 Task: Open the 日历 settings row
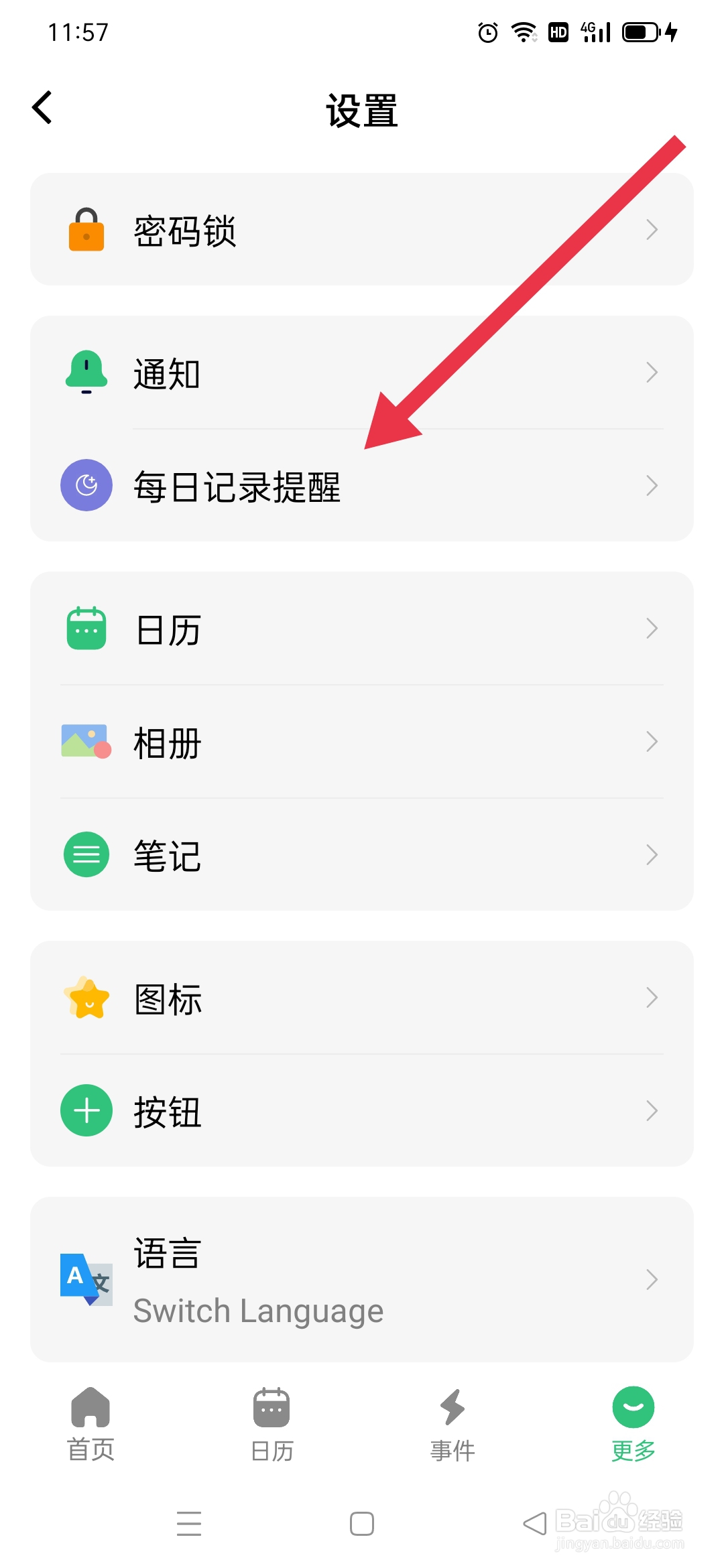[362, 629]
